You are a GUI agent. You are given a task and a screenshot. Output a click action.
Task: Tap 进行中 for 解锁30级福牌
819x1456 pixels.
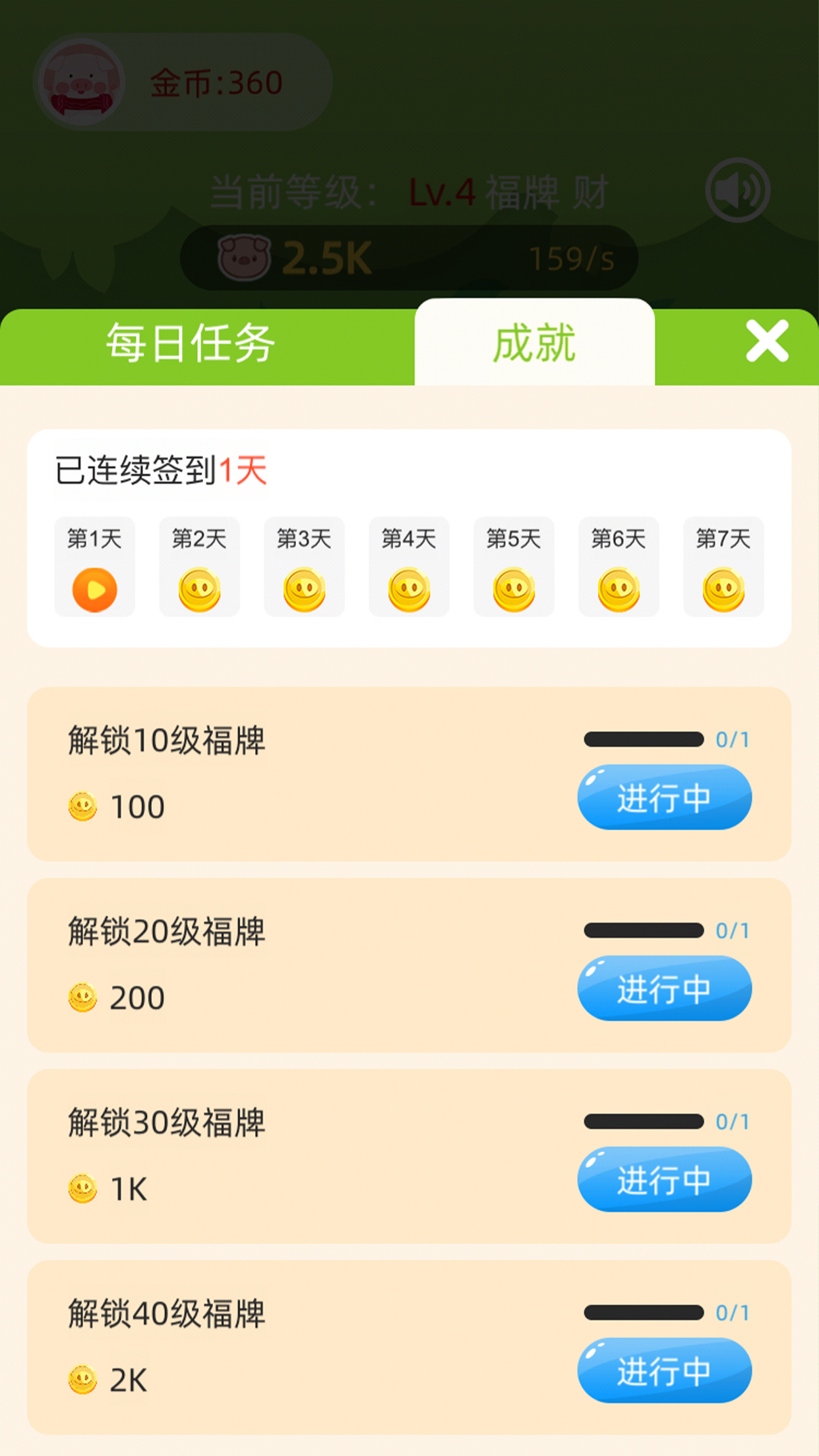tap(664, 1179)
